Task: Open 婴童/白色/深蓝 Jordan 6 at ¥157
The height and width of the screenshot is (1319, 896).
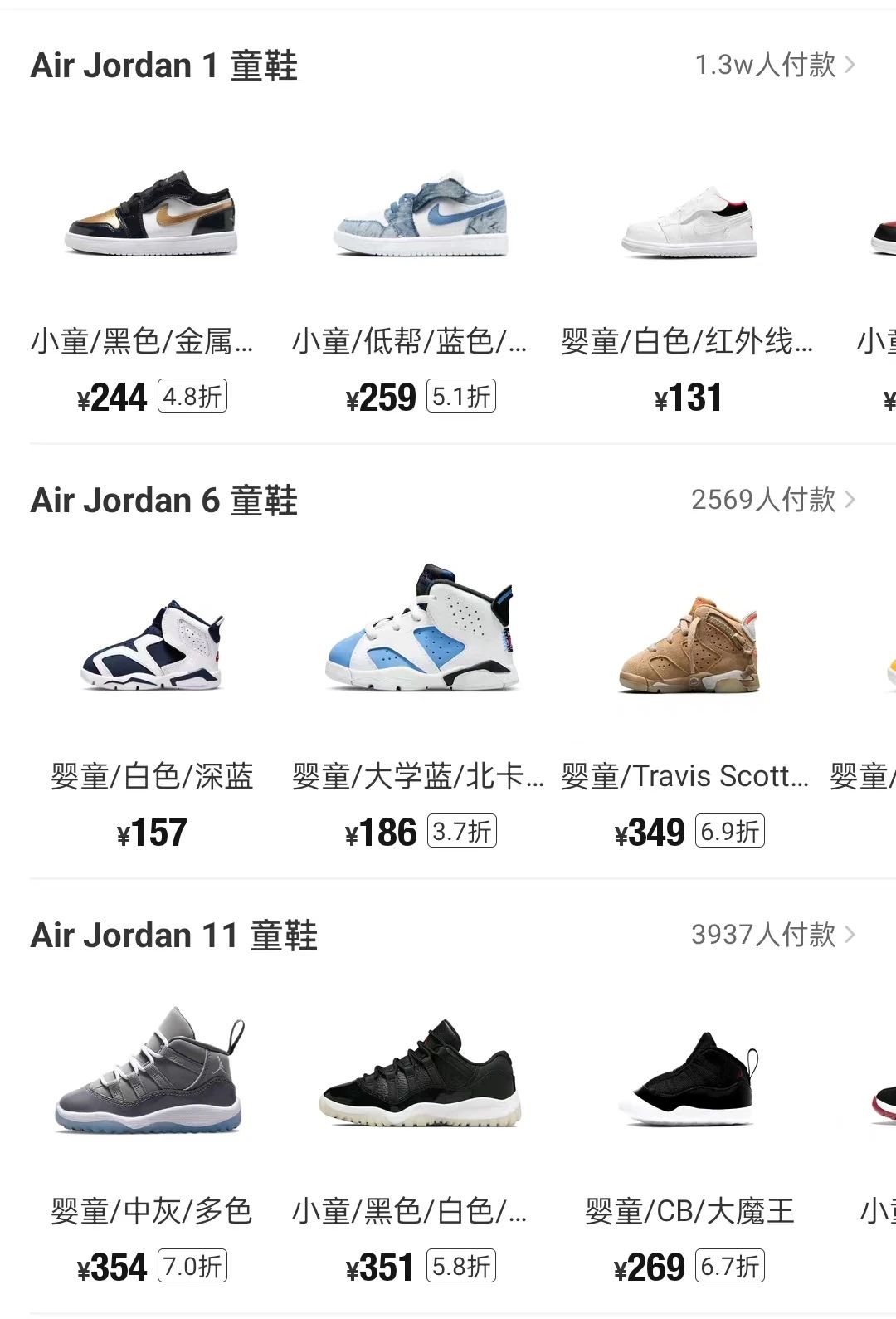Action: tap(151, 649)
